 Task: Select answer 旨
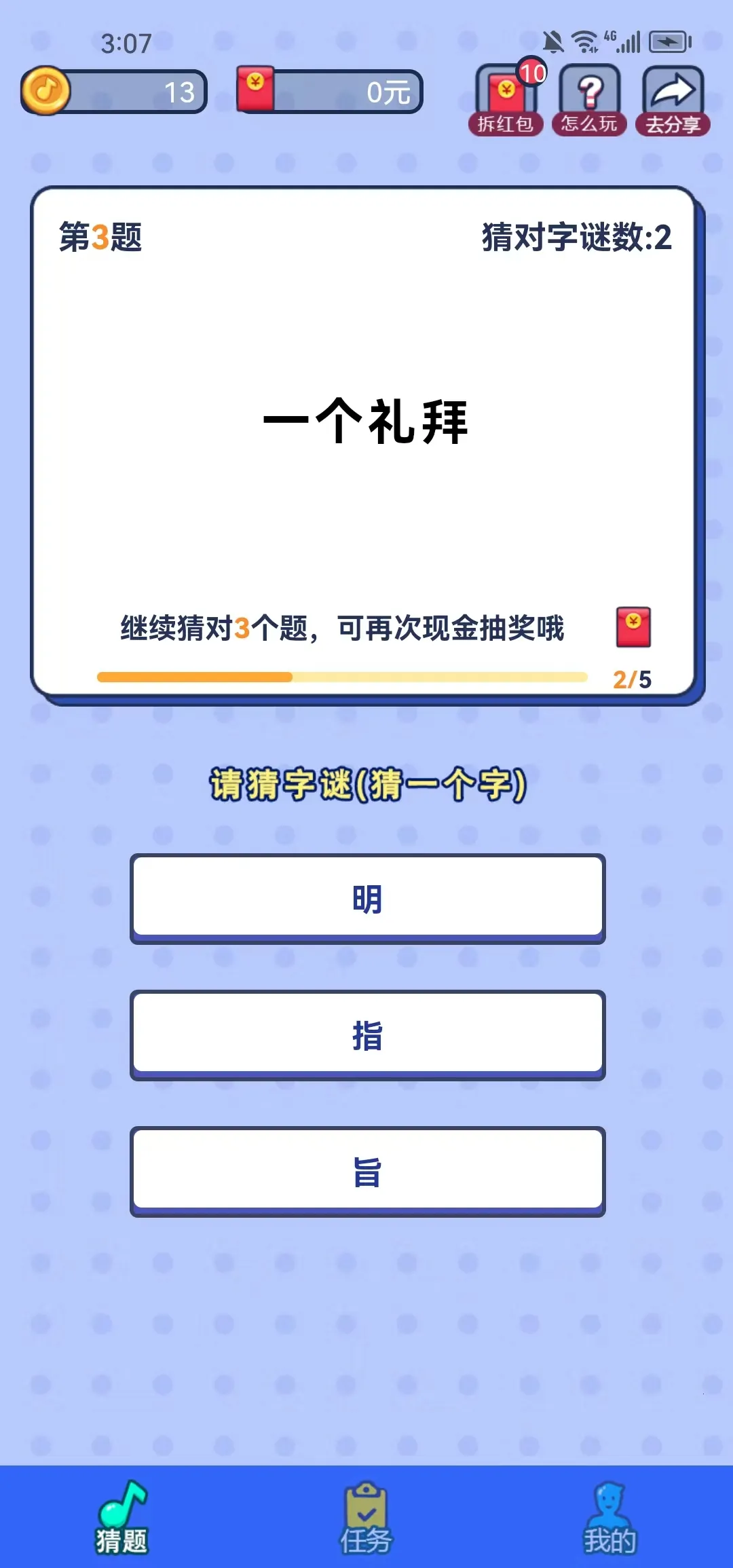click(366, 1170)
